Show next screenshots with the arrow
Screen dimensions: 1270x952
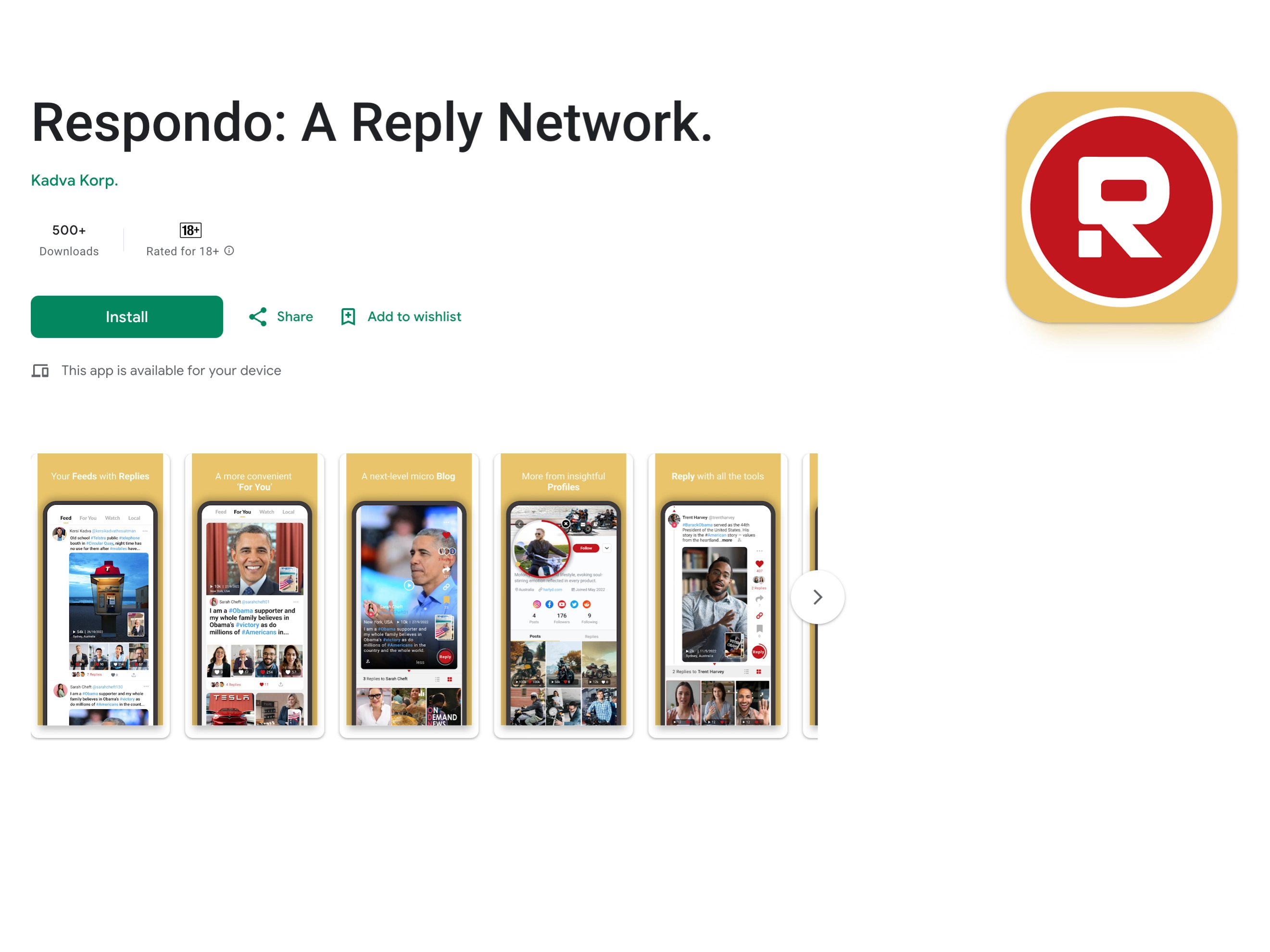pos(817,597)
